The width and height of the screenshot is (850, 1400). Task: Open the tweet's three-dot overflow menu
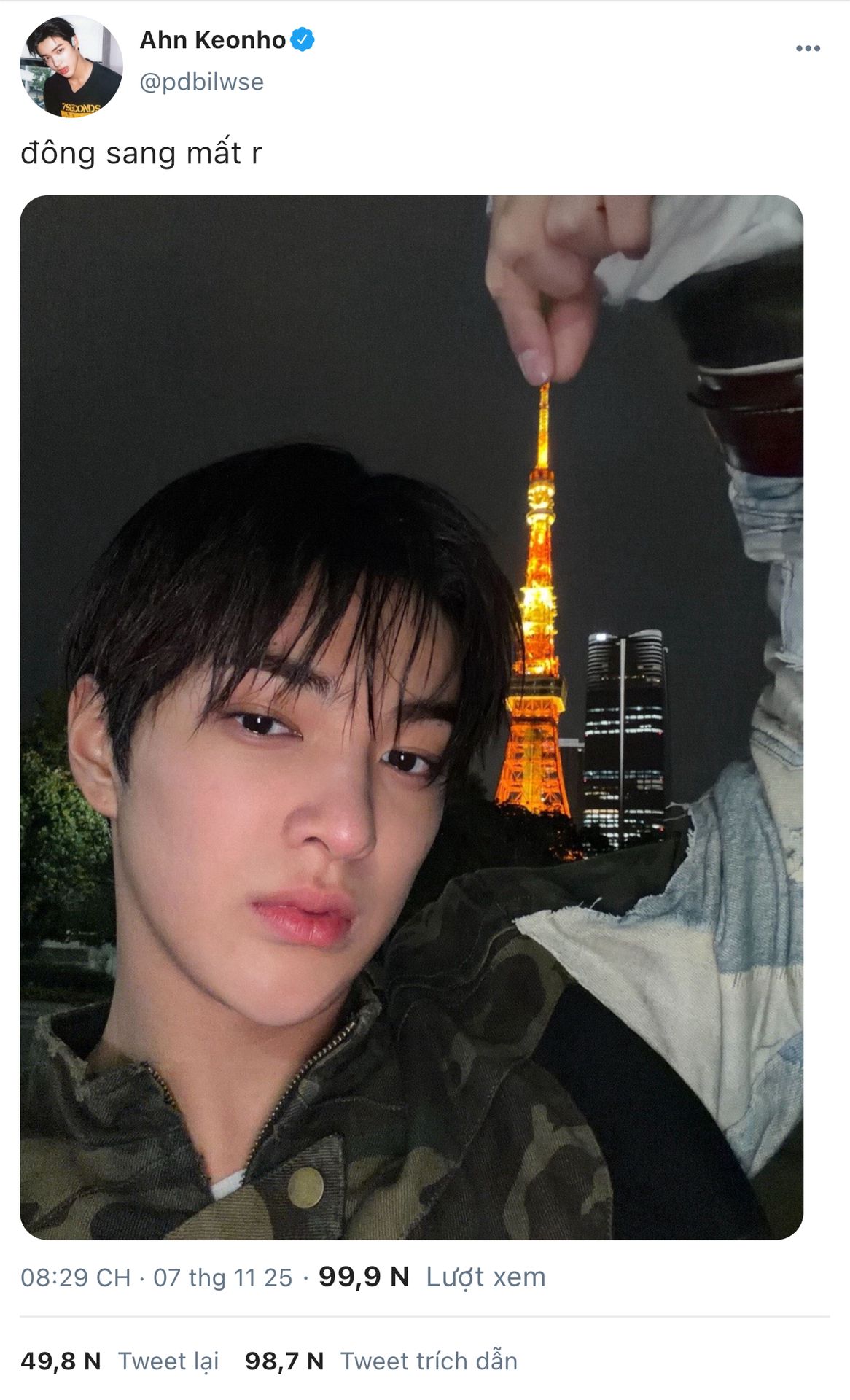(x=808, y=49)
